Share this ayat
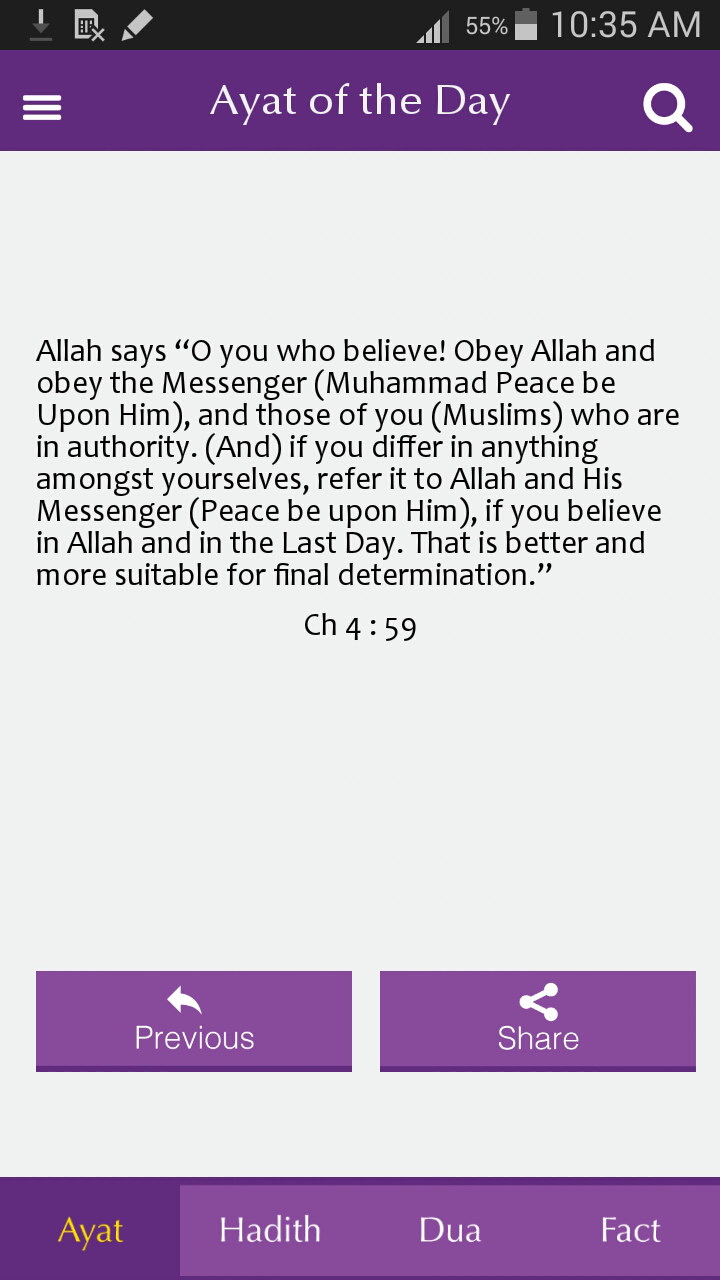This screenshot has height=1280, width=720. point(538,1021)
